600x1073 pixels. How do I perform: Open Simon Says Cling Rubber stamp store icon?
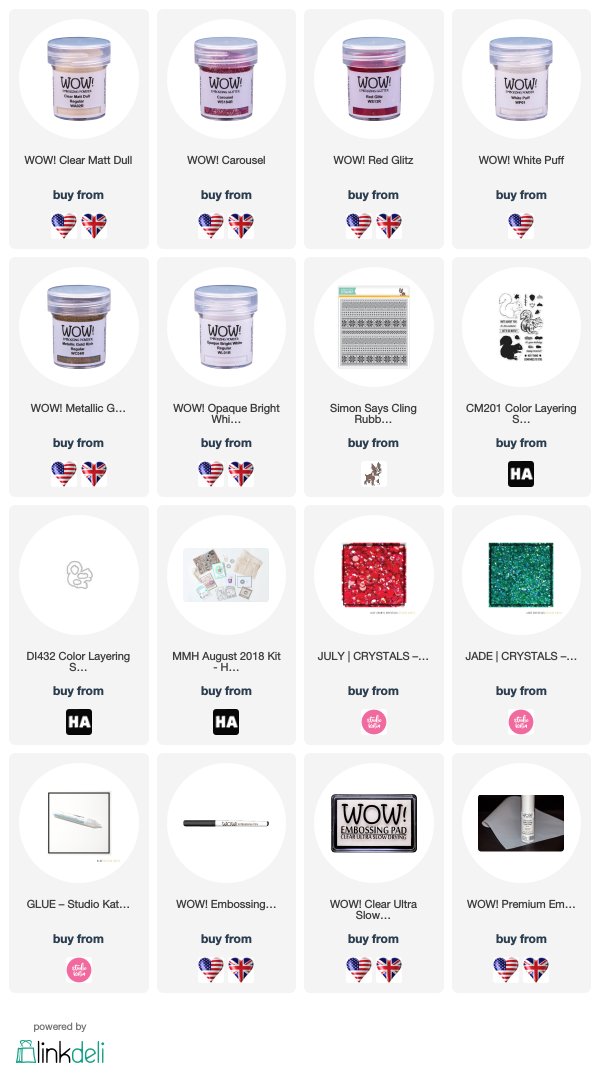[x=374, y=474]
